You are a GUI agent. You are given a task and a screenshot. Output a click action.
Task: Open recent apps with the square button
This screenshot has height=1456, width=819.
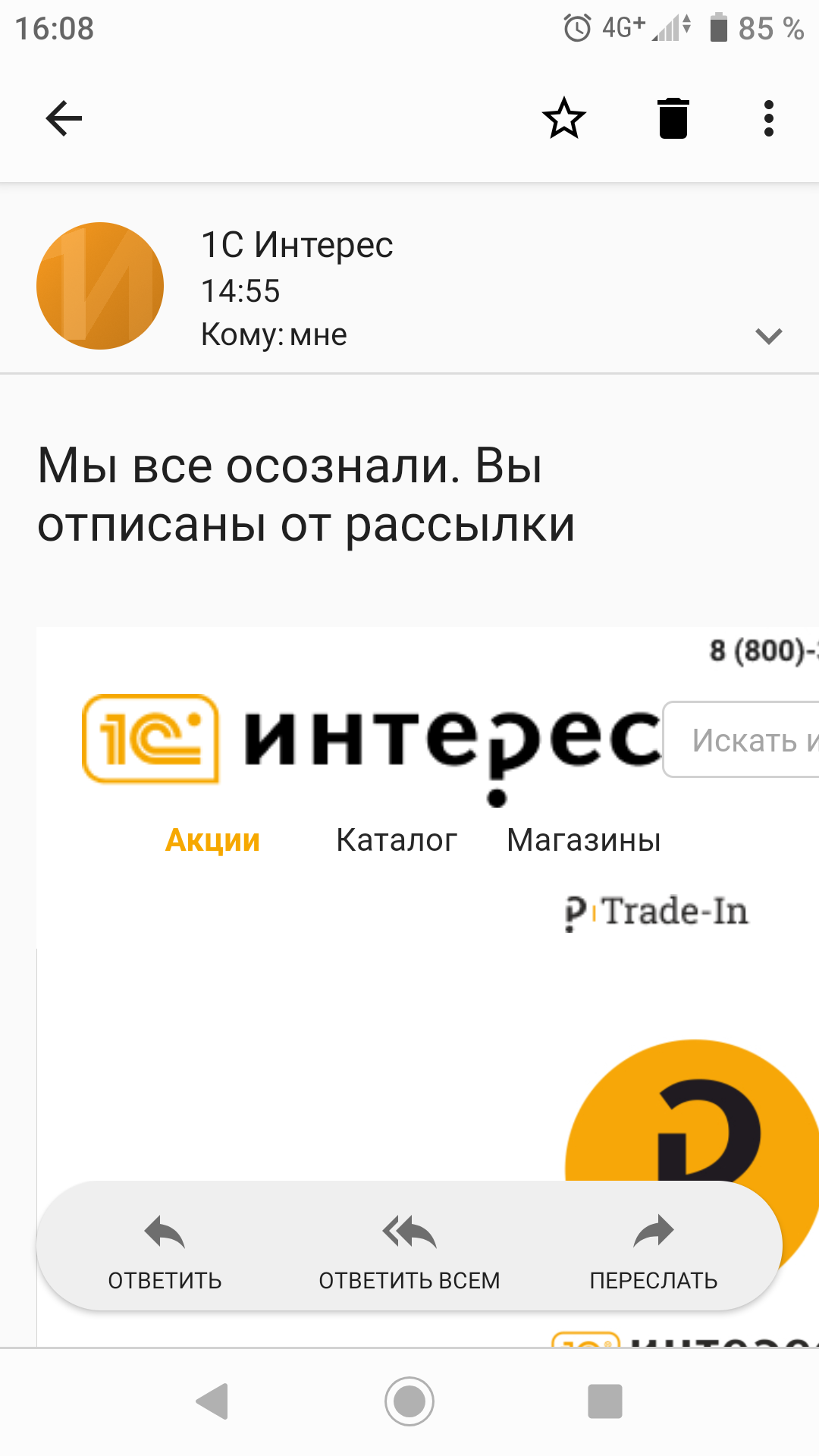[x=604, y=1401]
